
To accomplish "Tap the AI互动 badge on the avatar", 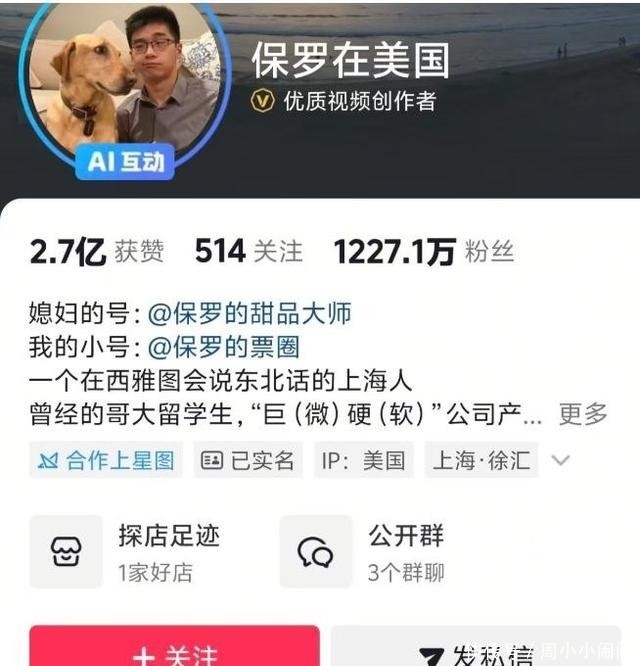I will [125, 161].
